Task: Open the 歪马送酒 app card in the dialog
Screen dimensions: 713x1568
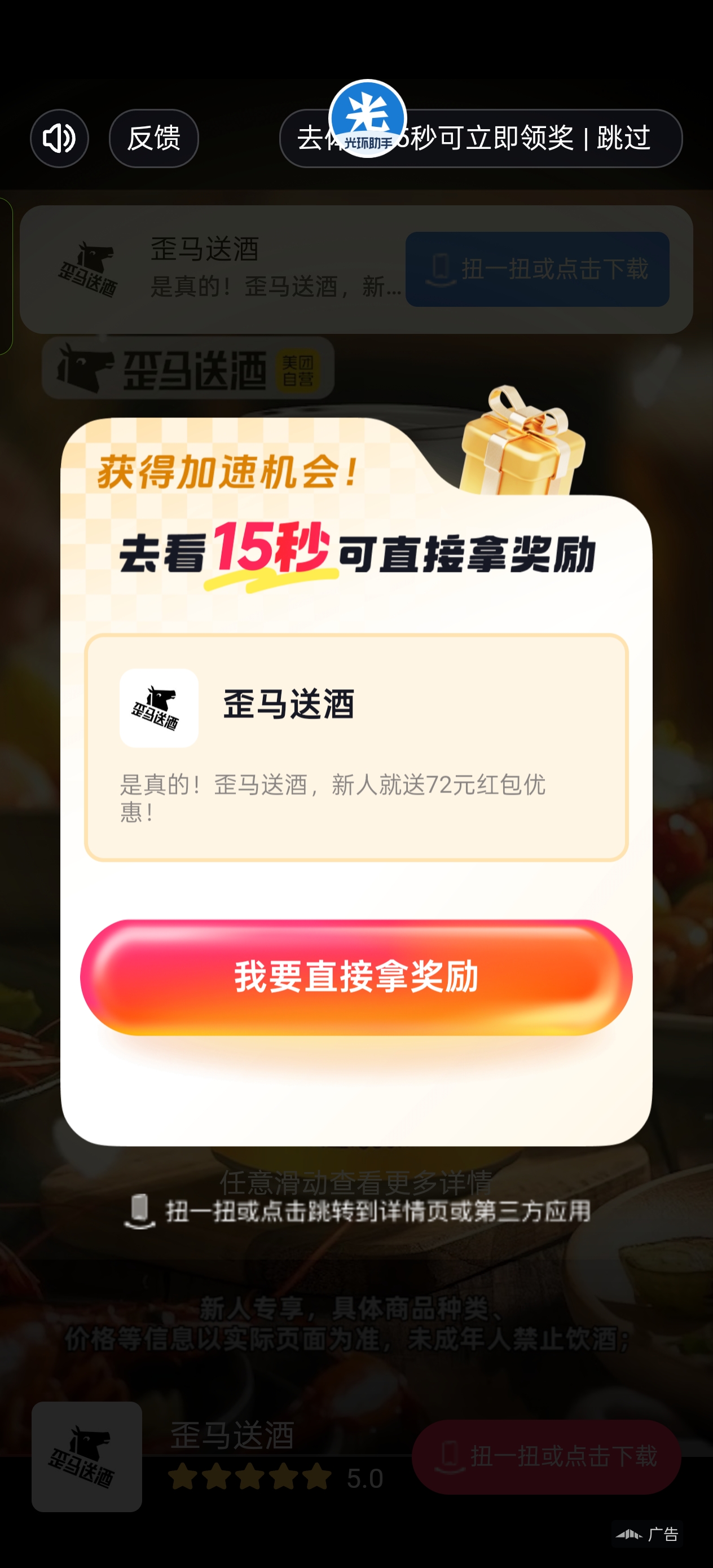Action: (x=356, y=747)
